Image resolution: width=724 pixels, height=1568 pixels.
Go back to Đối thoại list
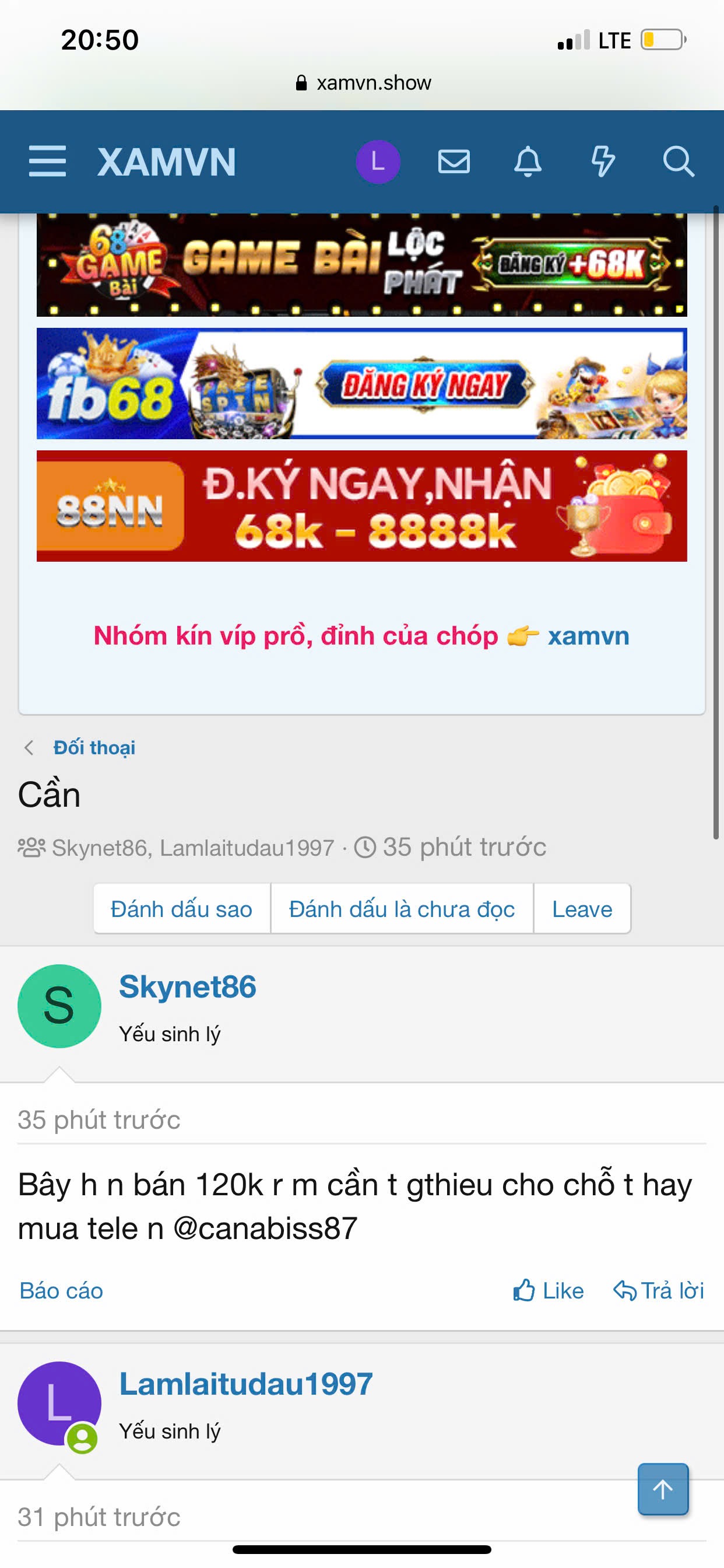click(94, 747)
